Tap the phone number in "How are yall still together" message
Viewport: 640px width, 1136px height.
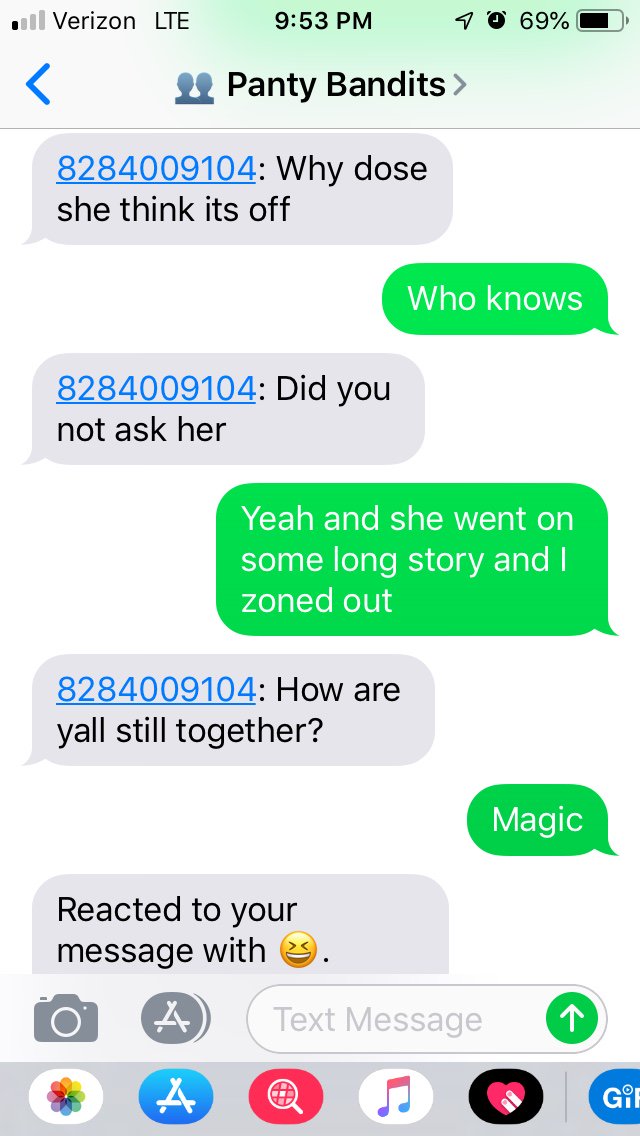click(156, 690)
